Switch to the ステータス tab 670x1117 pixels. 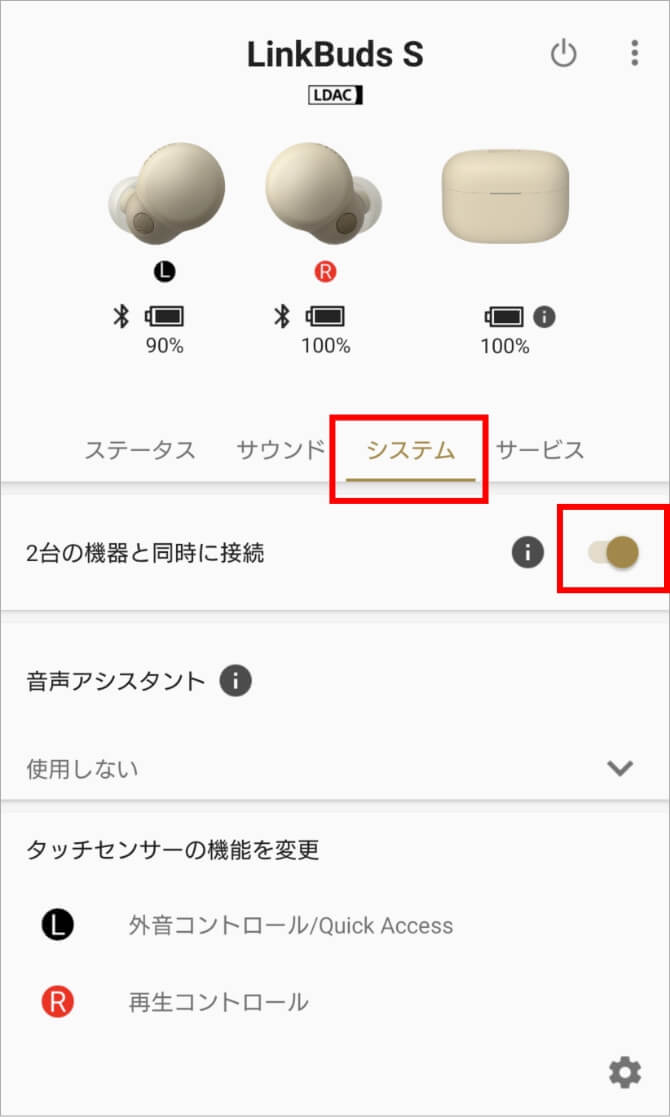click(x=139, y=450)
